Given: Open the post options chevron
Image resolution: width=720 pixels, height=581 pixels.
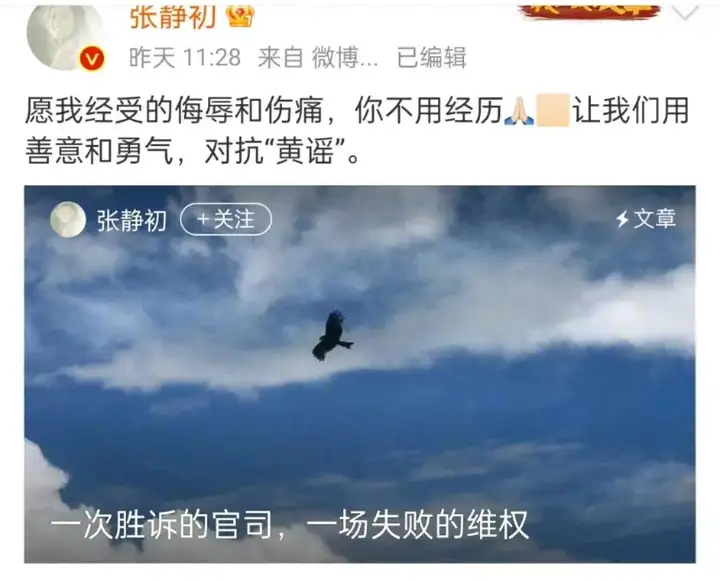Looking at the screenshot, I should click(x=685, y=12).
